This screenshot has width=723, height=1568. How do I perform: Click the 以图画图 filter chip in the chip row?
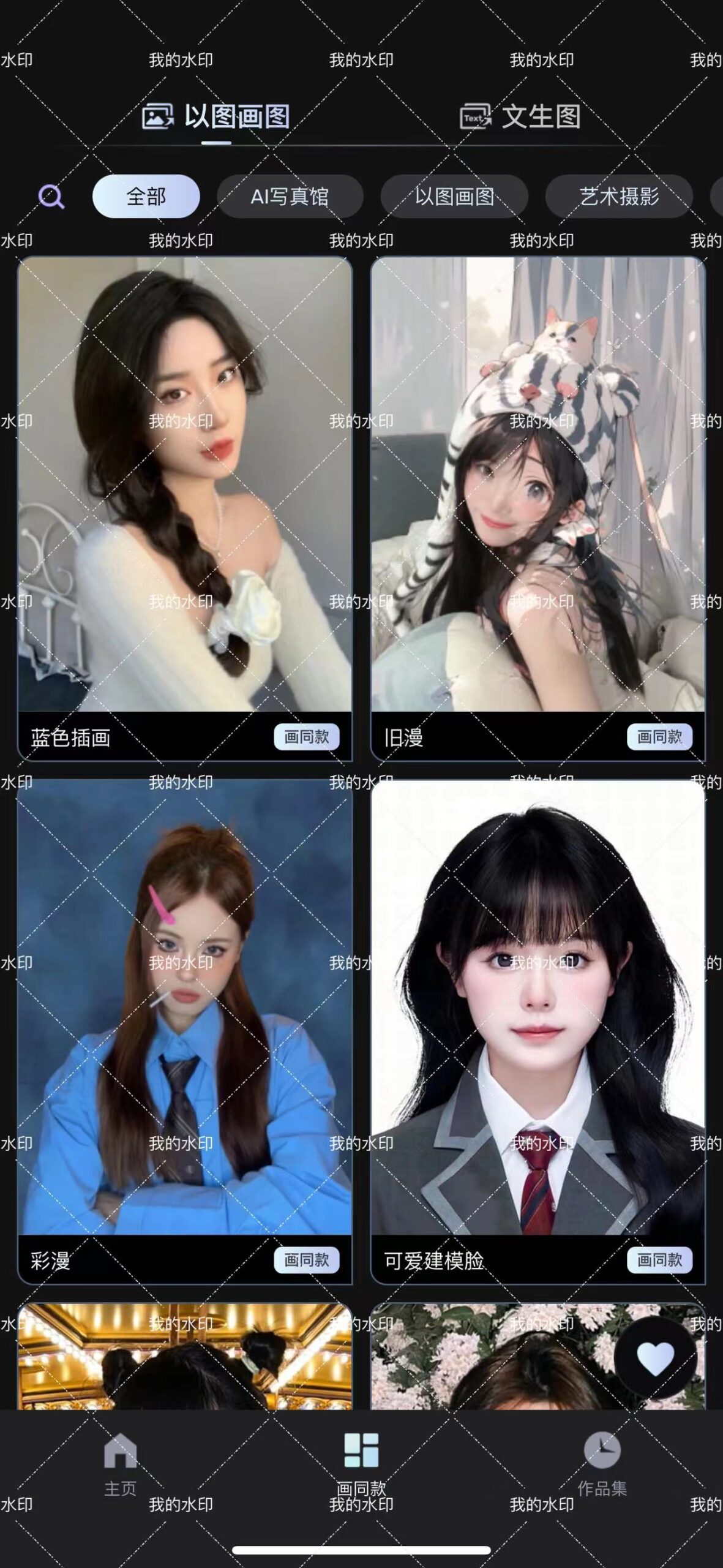[453, 197]
